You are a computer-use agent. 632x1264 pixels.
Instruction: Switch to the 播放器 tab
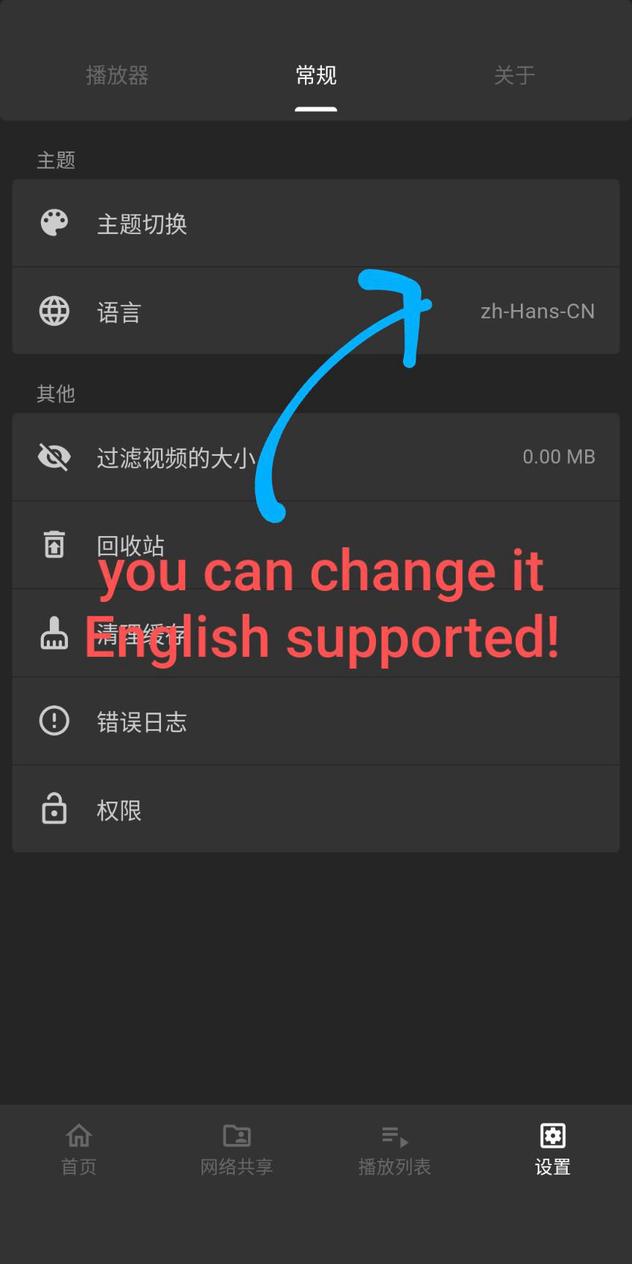pyautogui.click(x=117, y=75)
